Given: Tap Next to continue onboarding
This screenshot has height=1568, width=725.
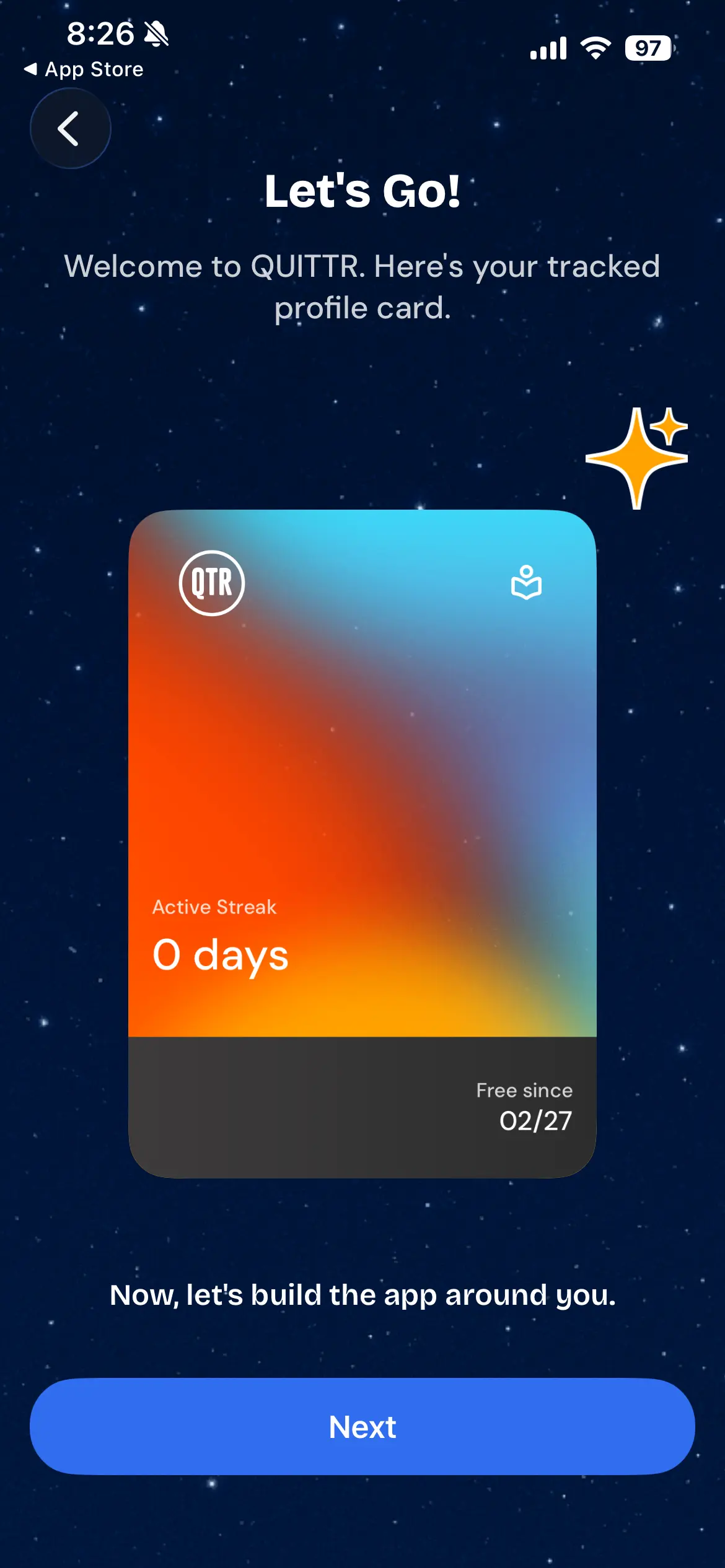Looking at the screenshot, I should tap(362, 1426).
